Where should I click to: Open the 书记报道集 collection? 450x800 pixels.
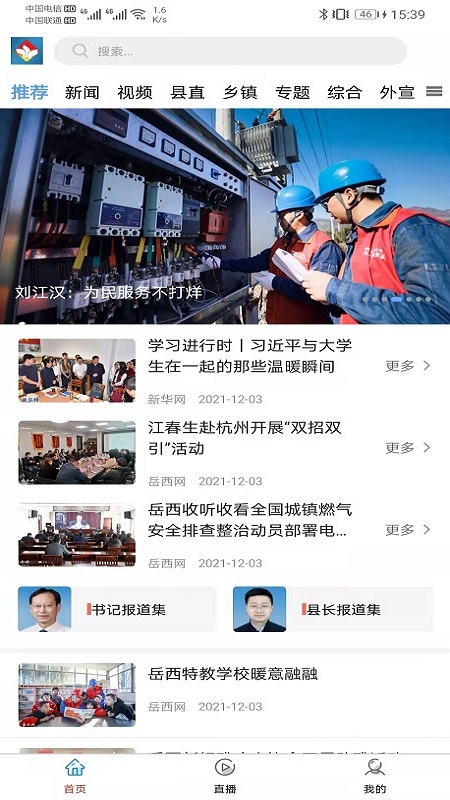(118, 609)
